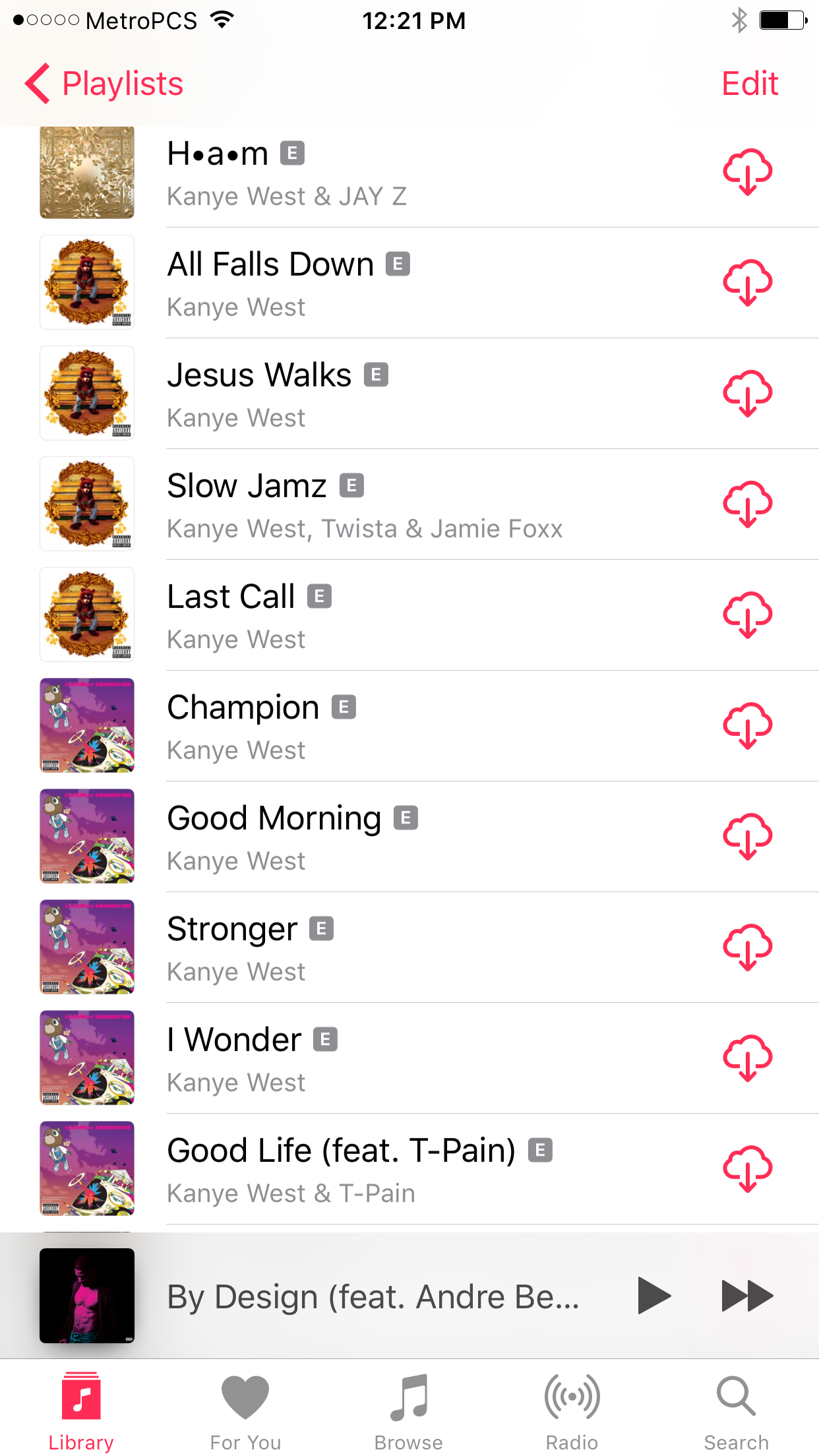
Task: Tap the download icon for Good Morning
Action: (748, 837)
